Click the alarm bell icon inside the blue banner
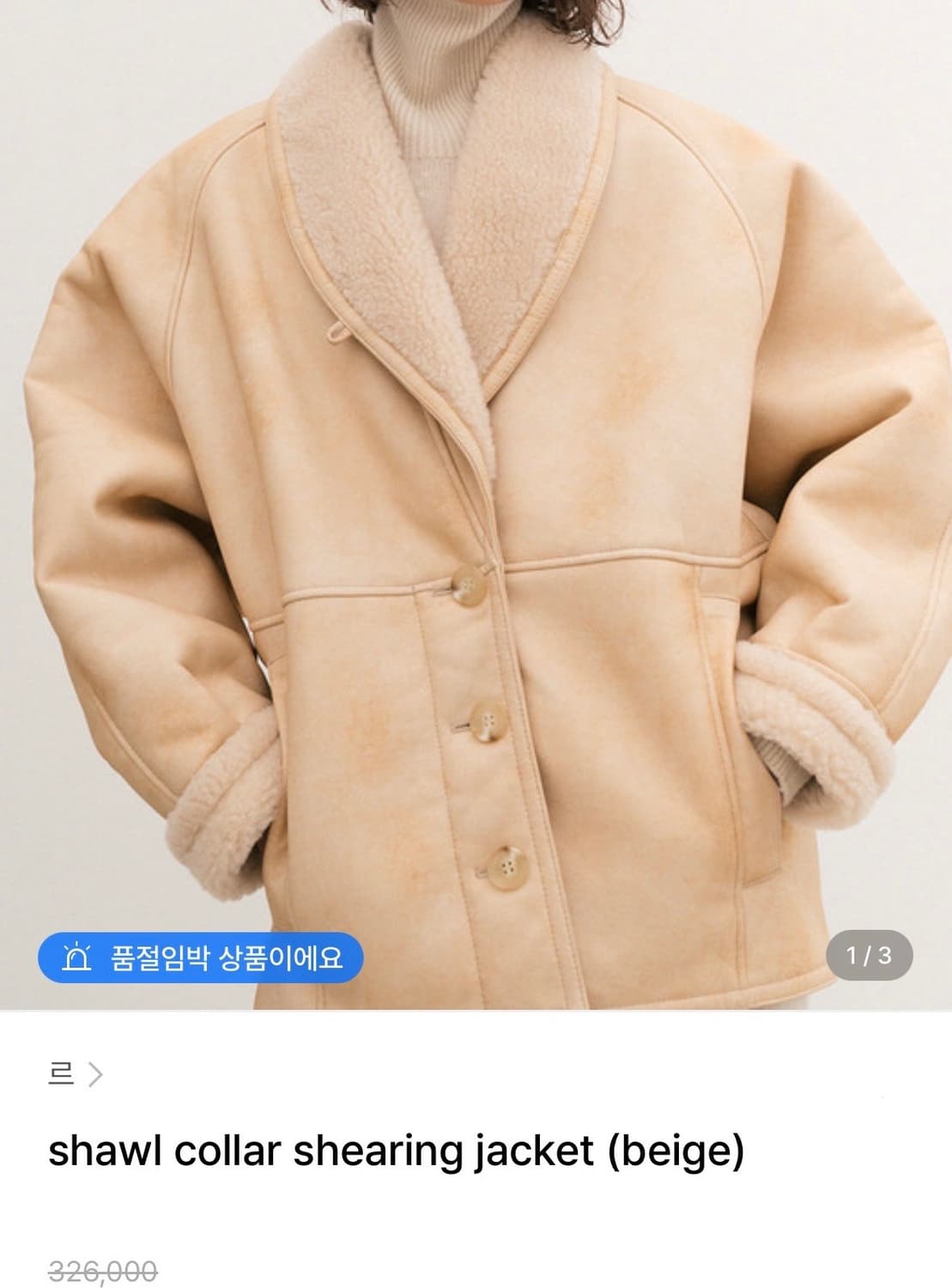 coord(78,957)
